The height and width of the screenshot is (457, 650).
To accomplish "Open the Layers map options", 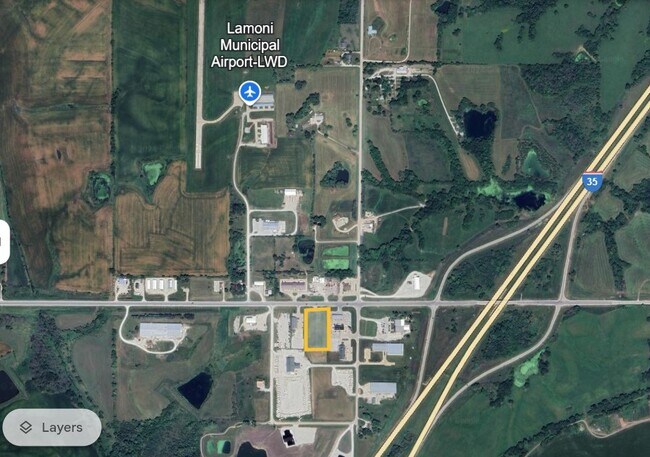I will [x=51, y=427].
